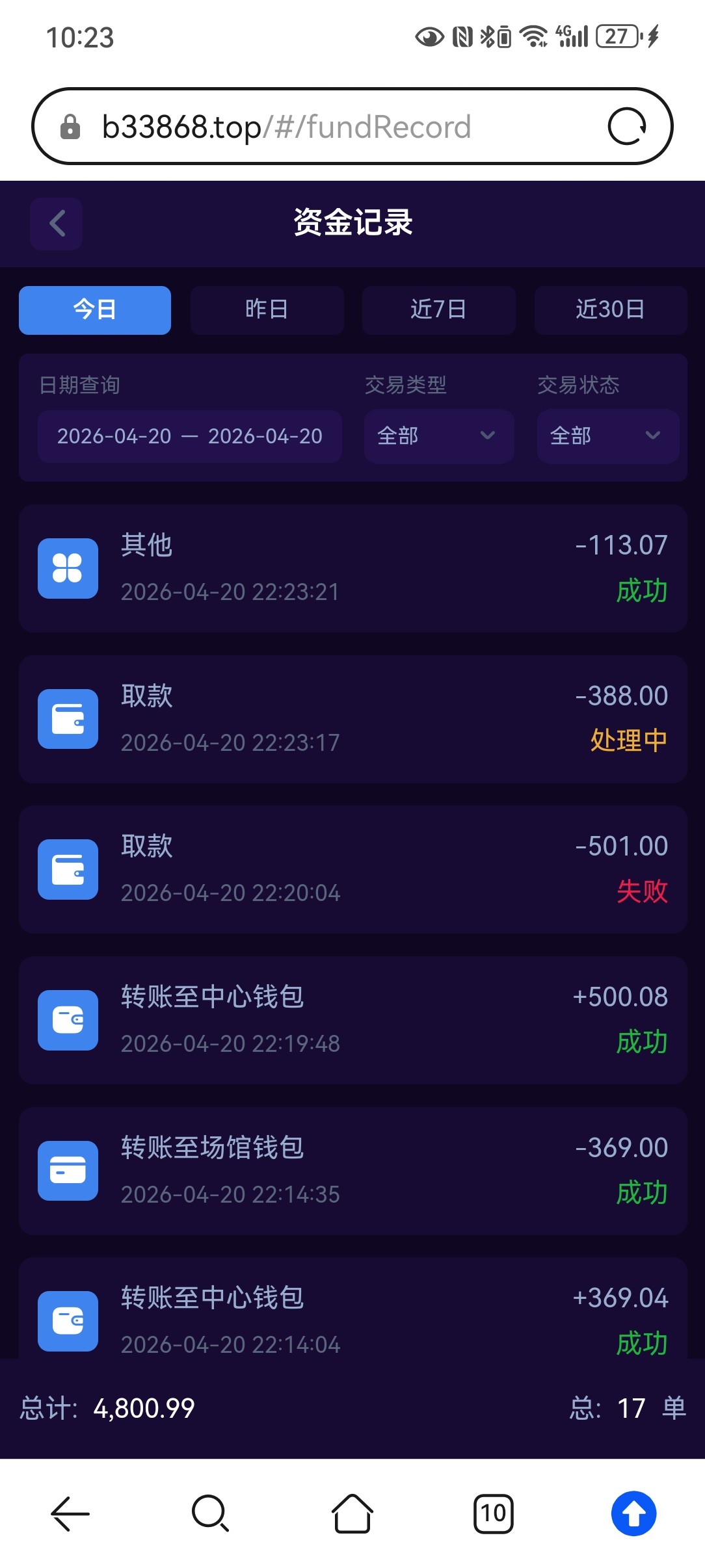Open the browser search icon

[210, 1513]
